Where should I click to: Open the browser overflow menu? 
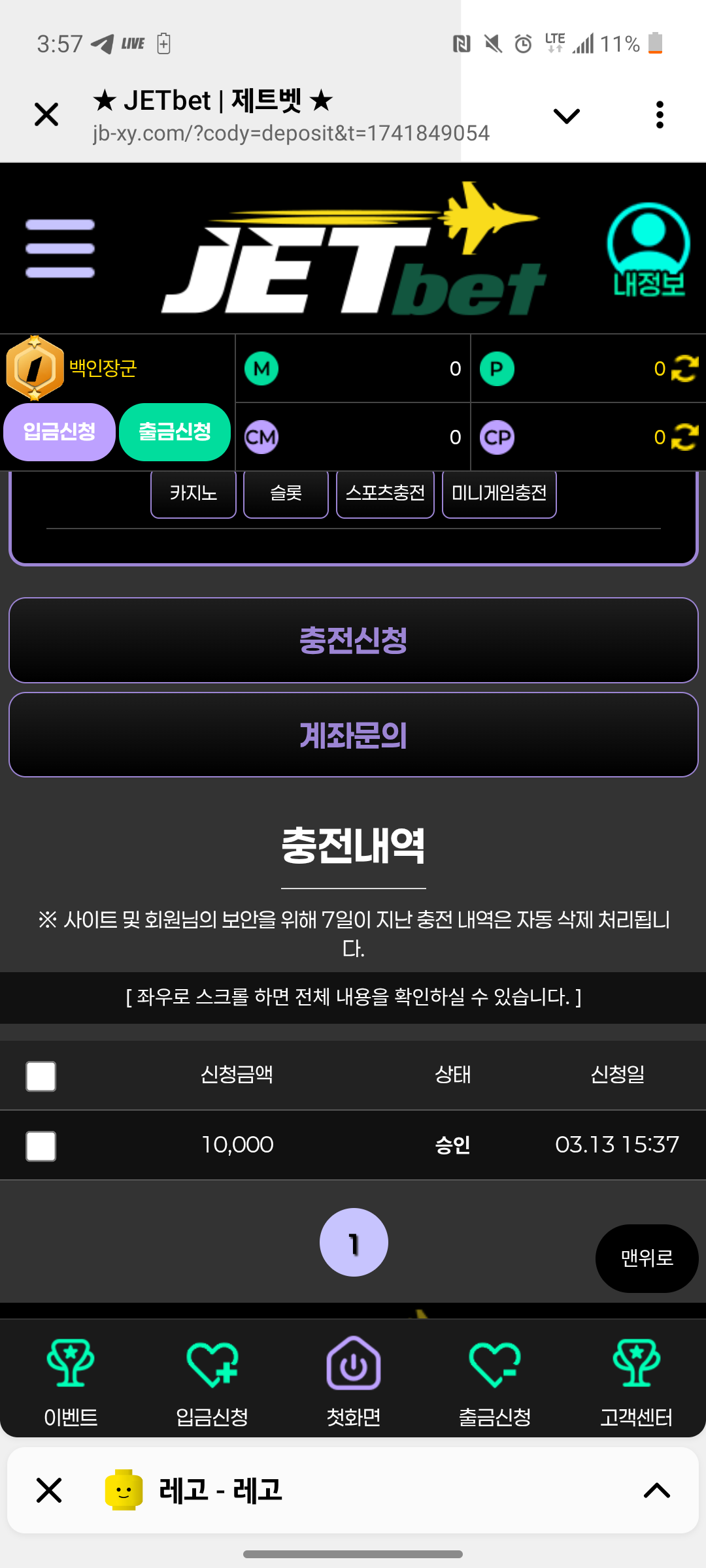point(660,115)
